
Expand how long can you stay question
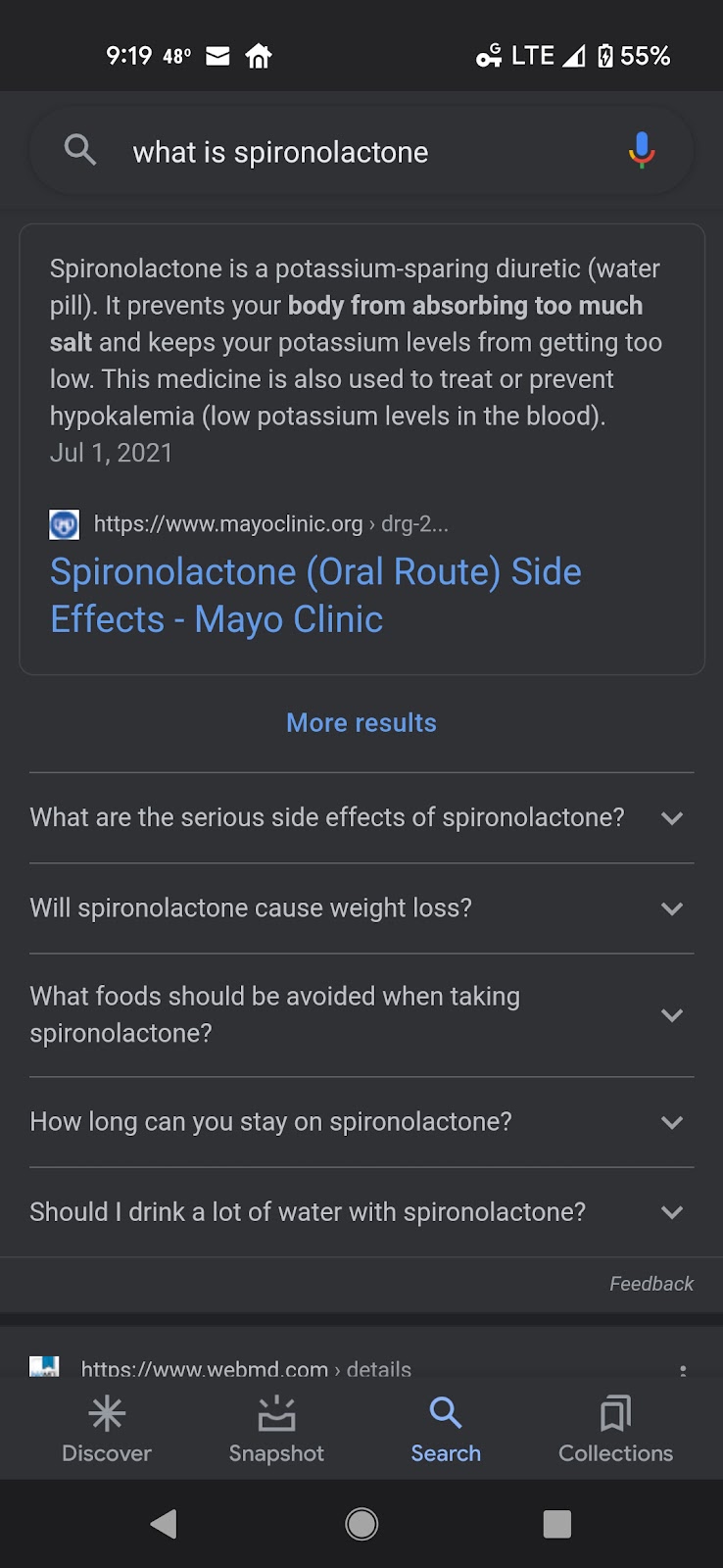tap(361, 1122)
